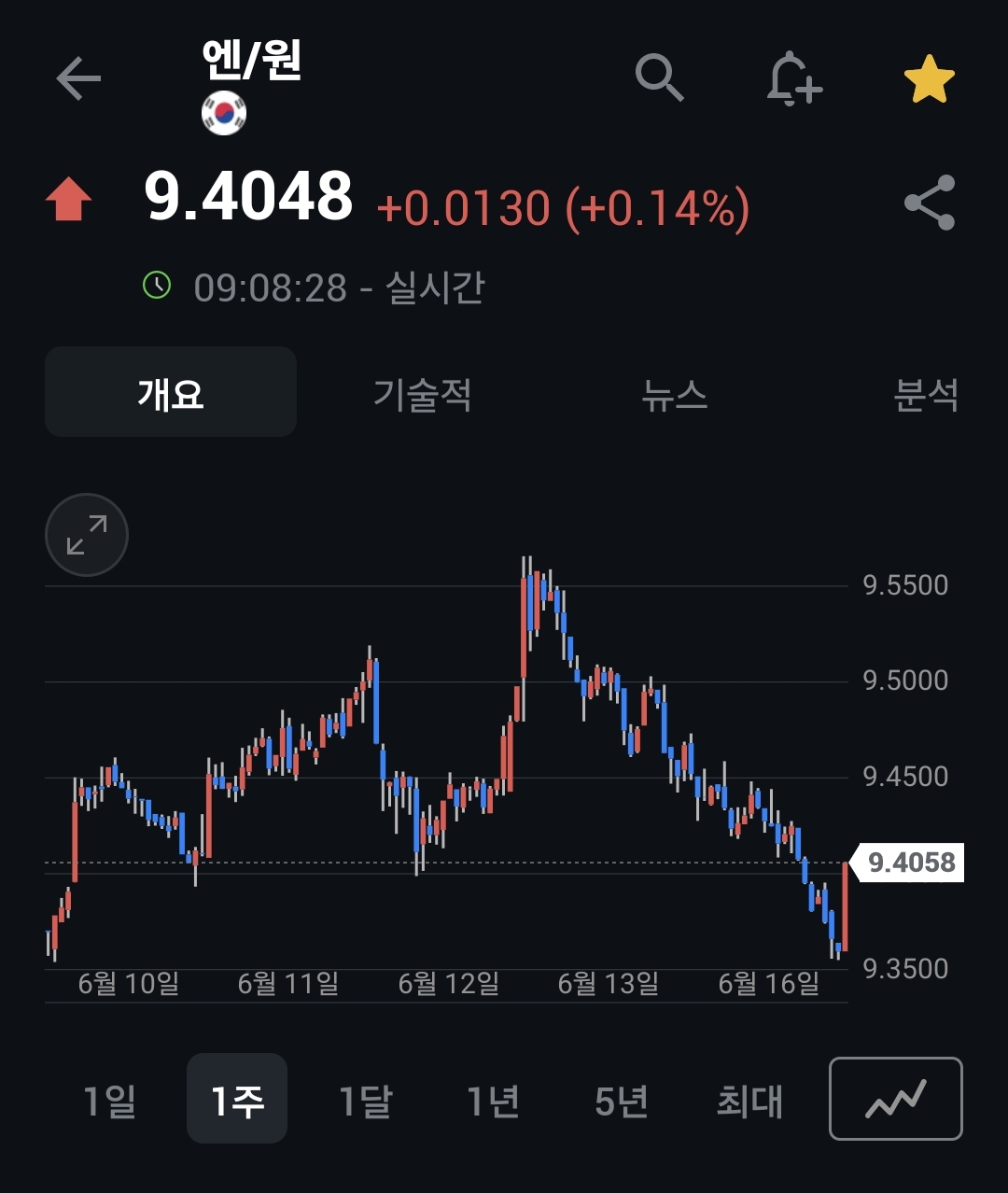Select the 1주 chart range
The height and width of the screenshot is (1193, 1008).
coord(237,1100)
